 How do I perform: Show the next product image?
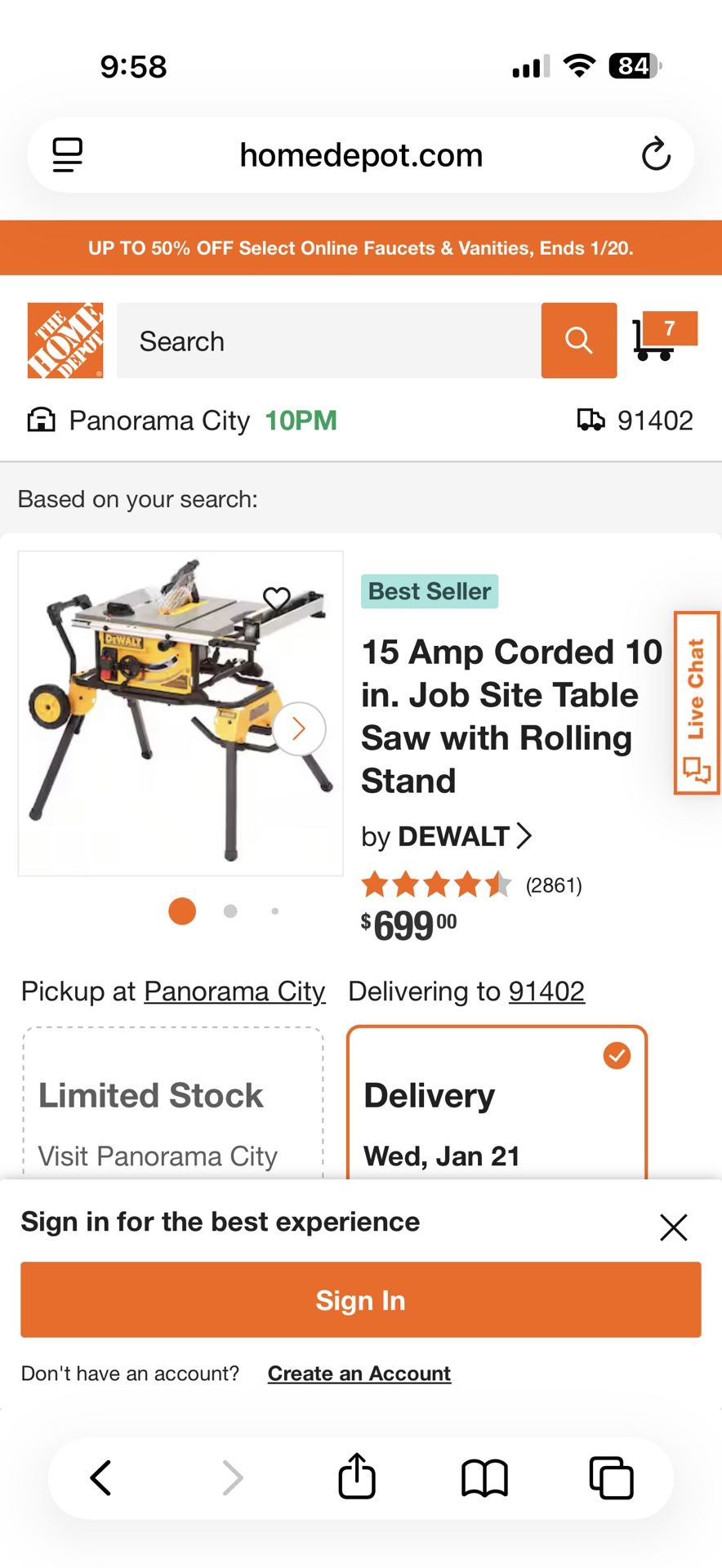[x=299, y=728]
